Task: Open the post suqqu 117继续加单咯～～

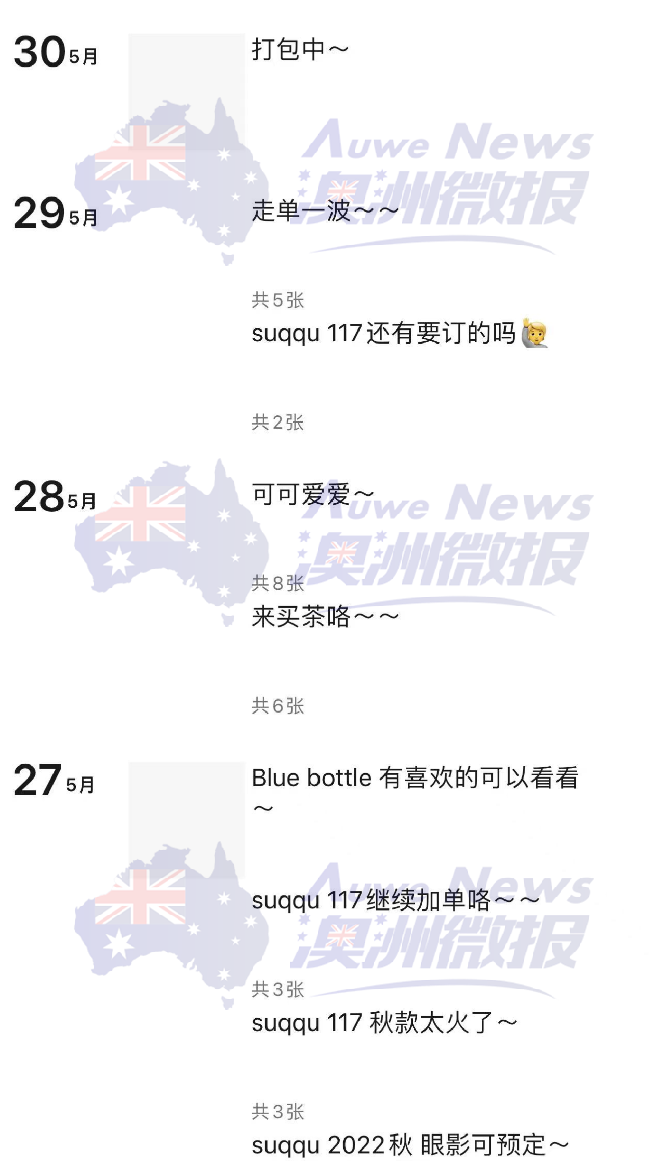Action: pos(395,900)
